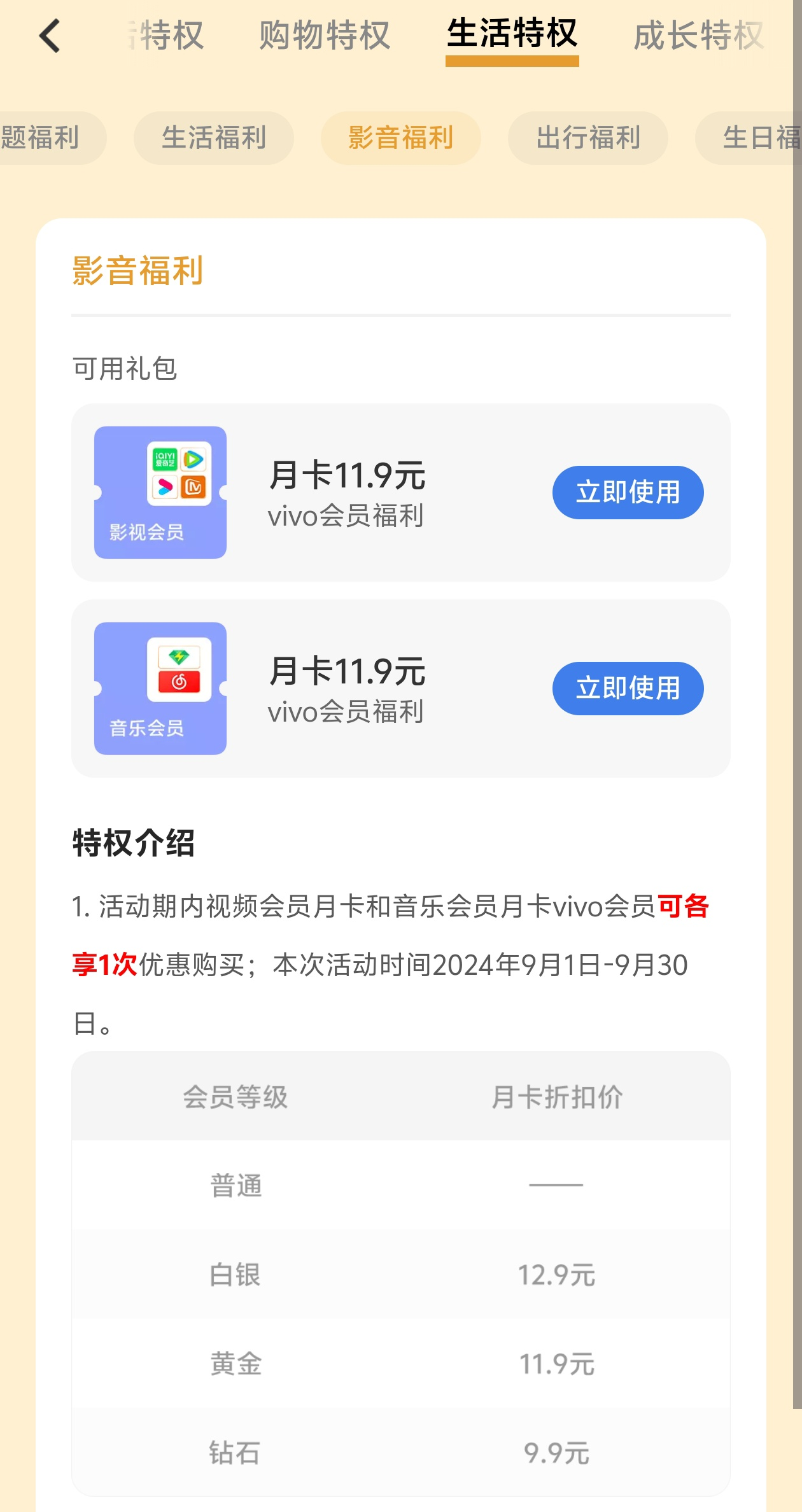Tap the 影音福利 chip
This screenshot has width=802, height=1512.
coord(401,138)
